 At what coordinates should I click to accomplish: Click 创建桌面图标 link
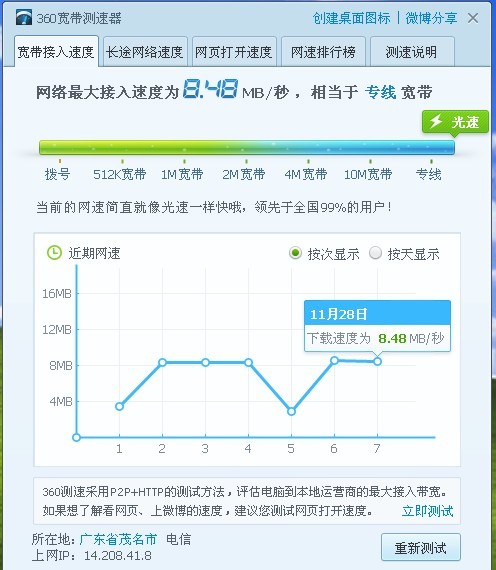pos(351,18)
